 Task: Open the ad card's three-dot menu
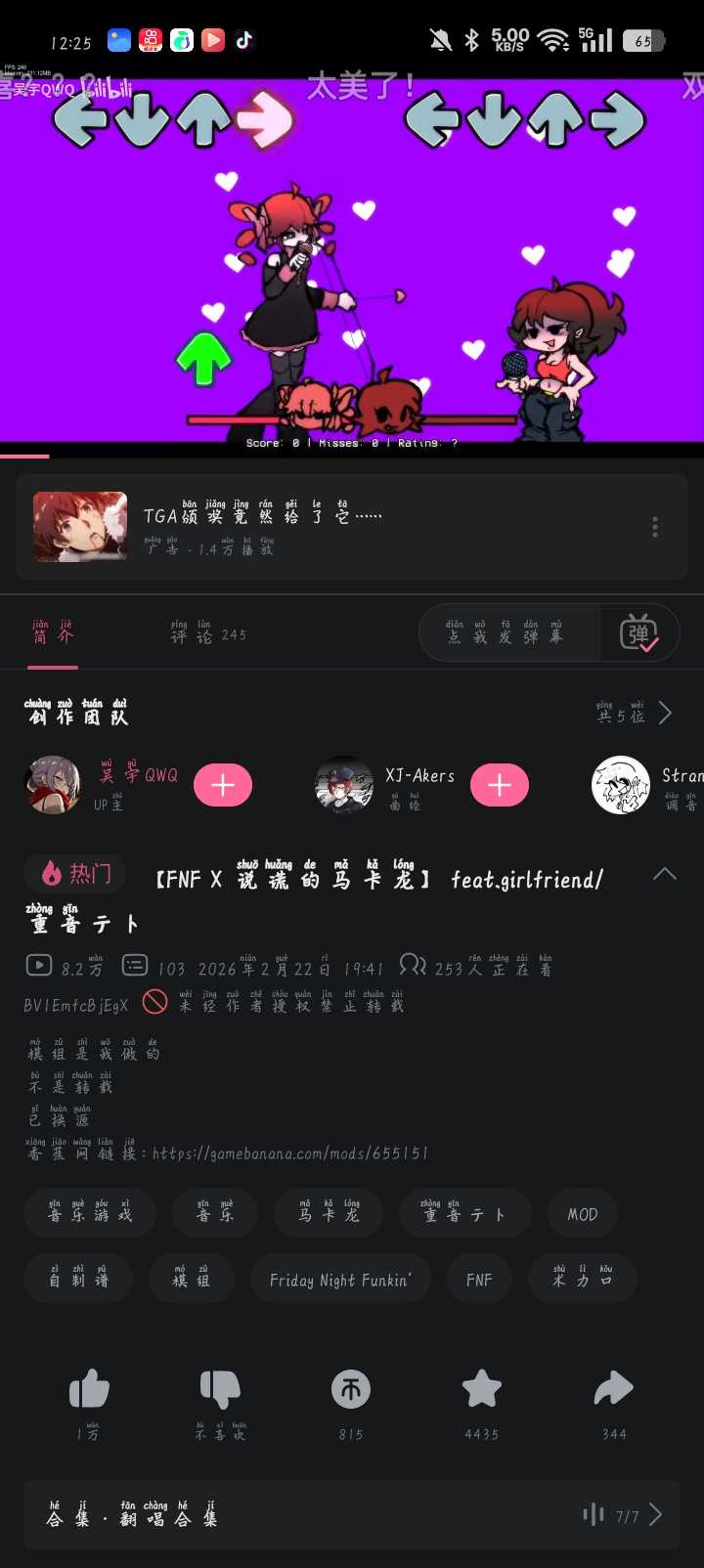point(654,527)
